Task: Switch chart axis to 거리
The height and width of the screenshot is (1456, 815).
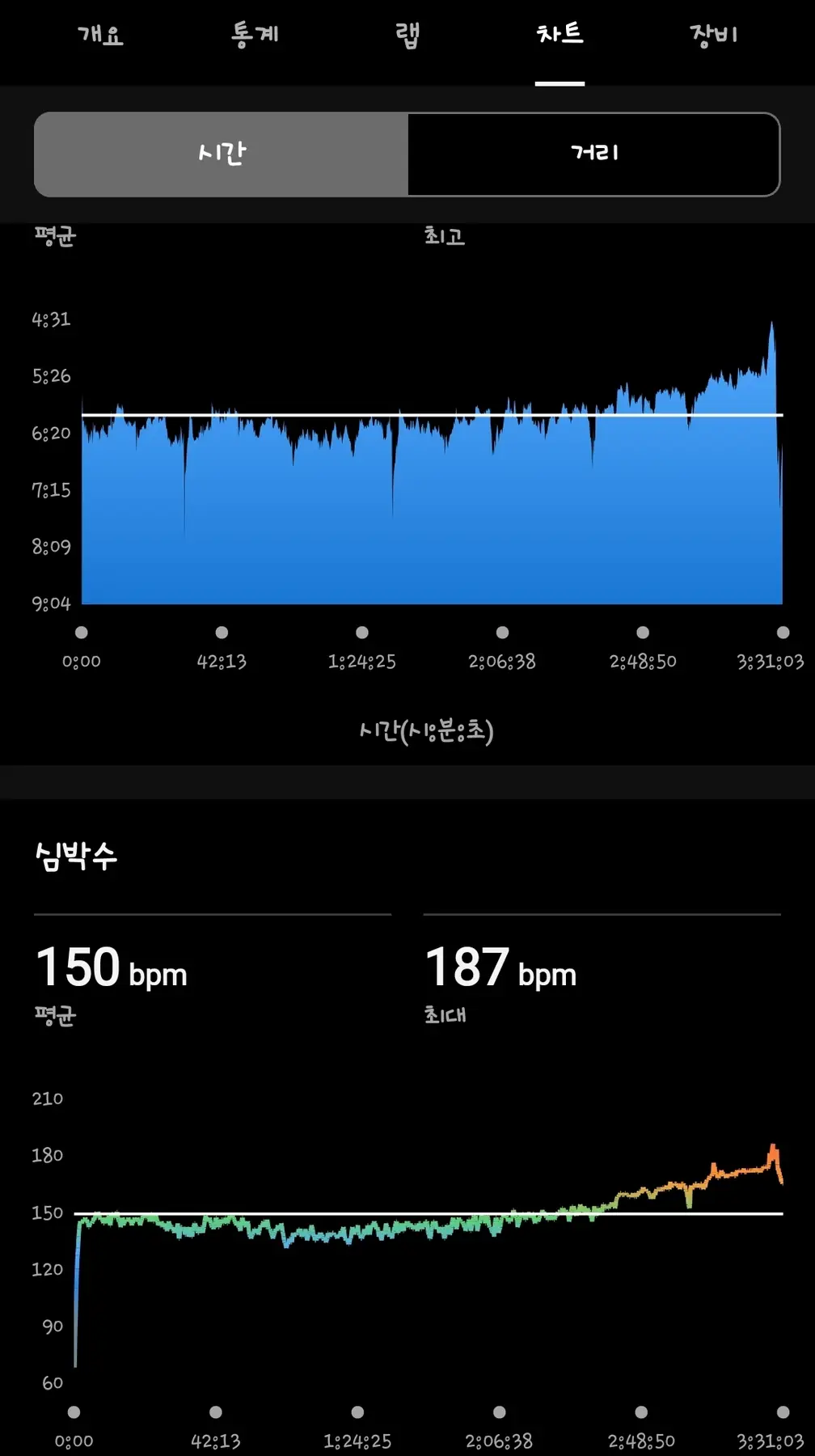Action: pyautogui.click(x=594, y=154)
